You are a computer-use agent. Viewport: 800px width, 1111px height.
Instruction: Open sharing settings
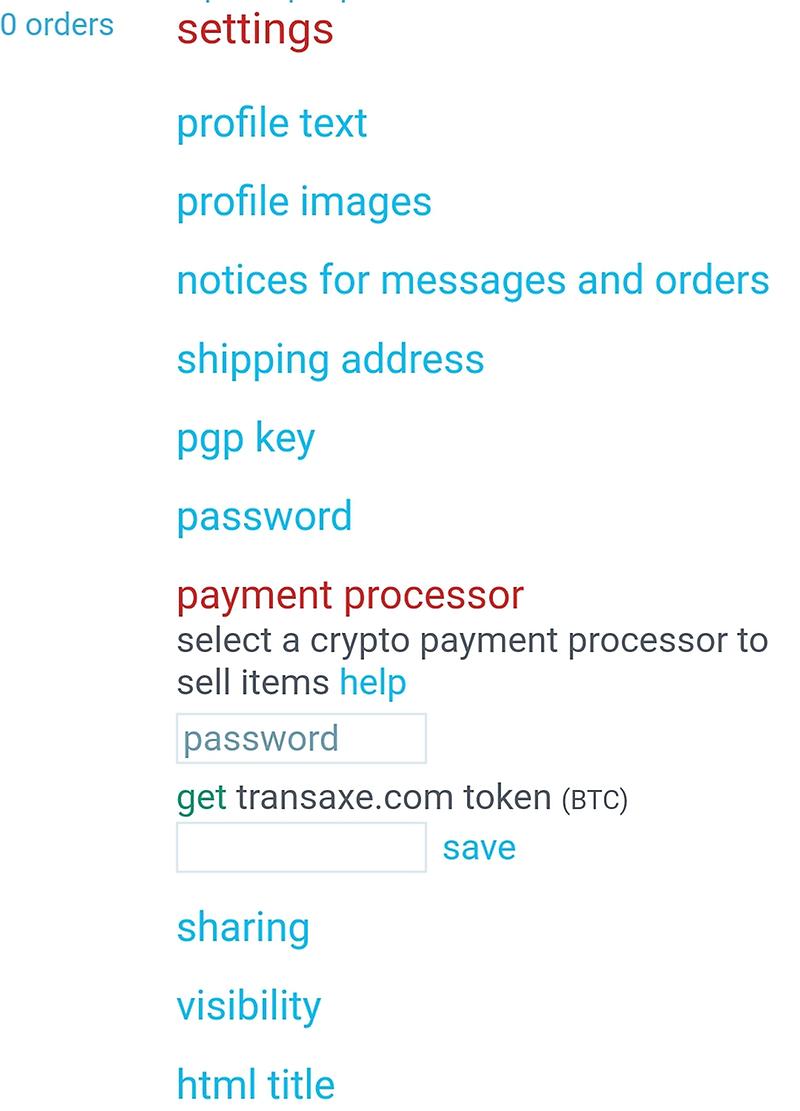click(243, 927)
